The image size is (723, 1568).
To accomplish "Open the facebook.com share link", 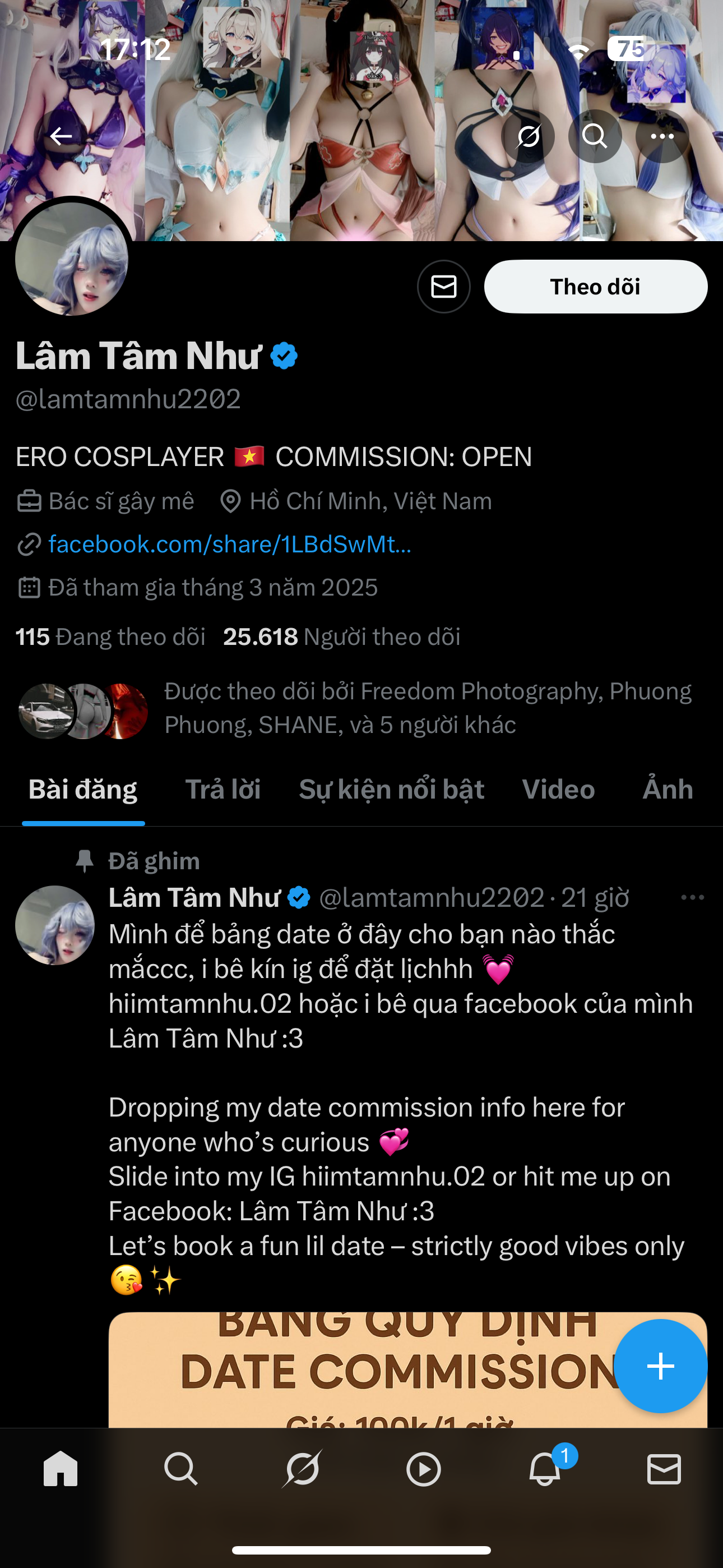I will (229, 544).
